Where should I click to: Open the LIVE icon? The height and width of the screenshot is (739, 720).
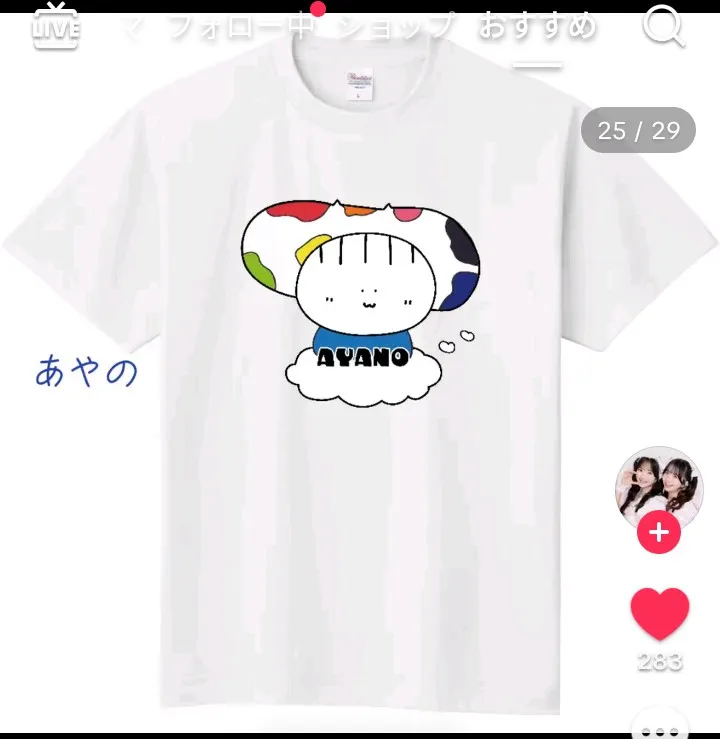56,27
